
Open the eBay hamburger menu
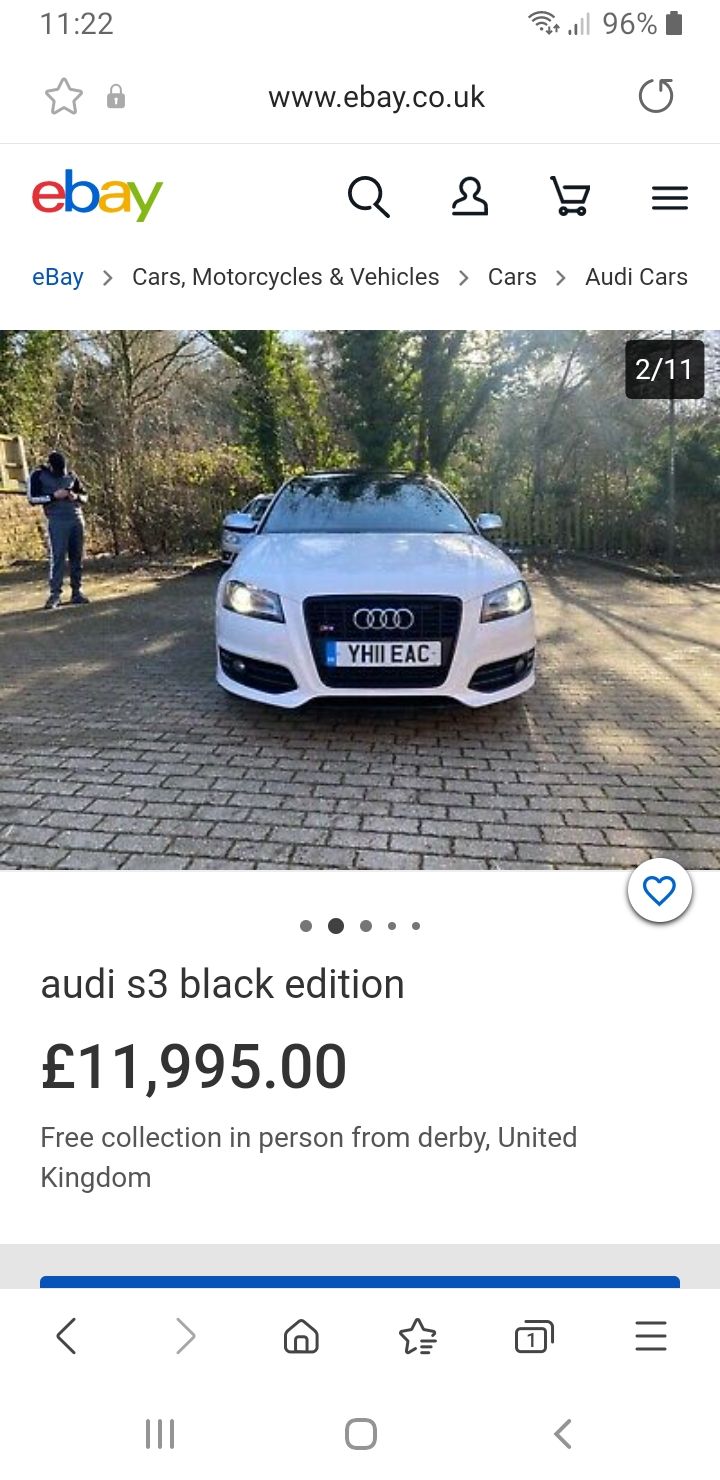pyautogui.click(x=670, y=197)
